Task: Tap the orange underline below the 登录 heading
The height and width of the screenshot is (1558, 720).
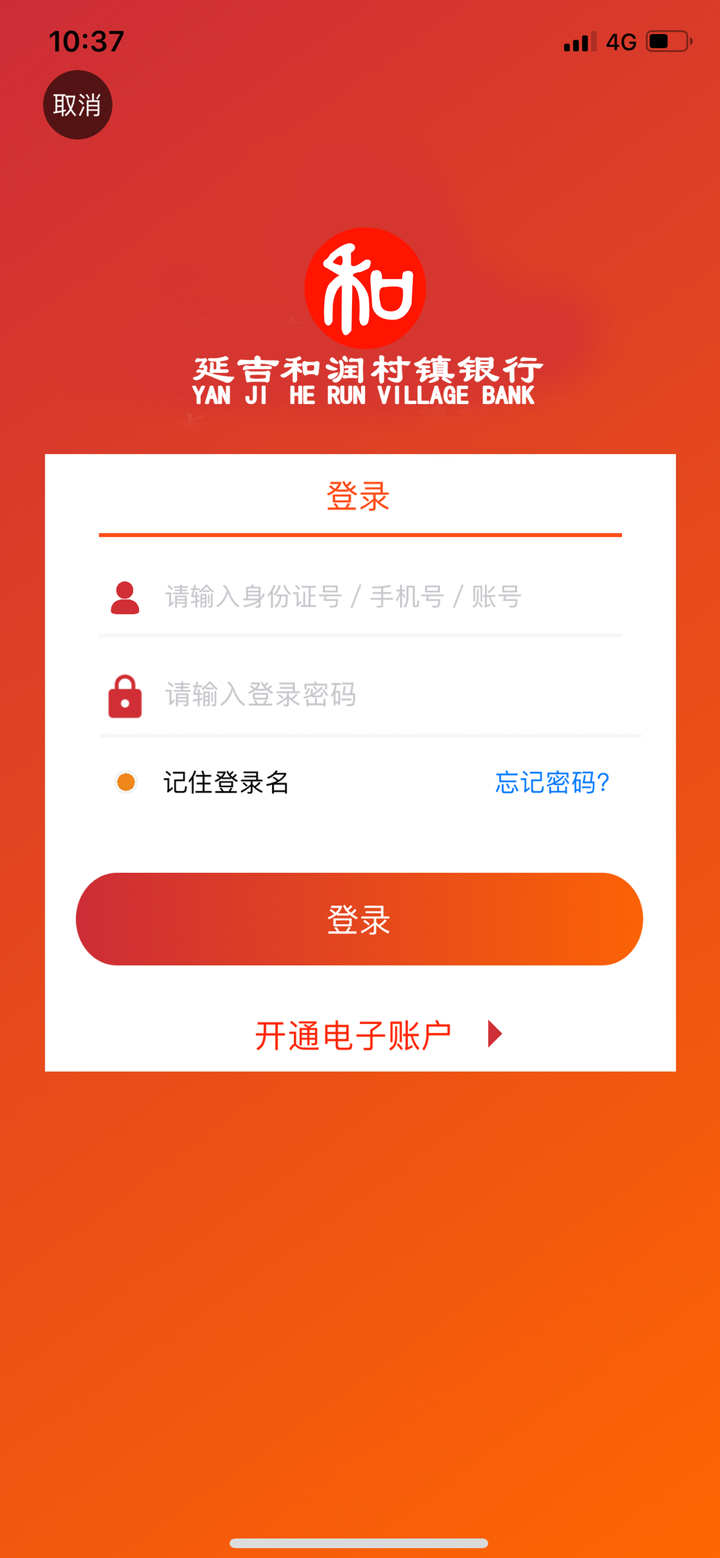Action: click(360, 534)
